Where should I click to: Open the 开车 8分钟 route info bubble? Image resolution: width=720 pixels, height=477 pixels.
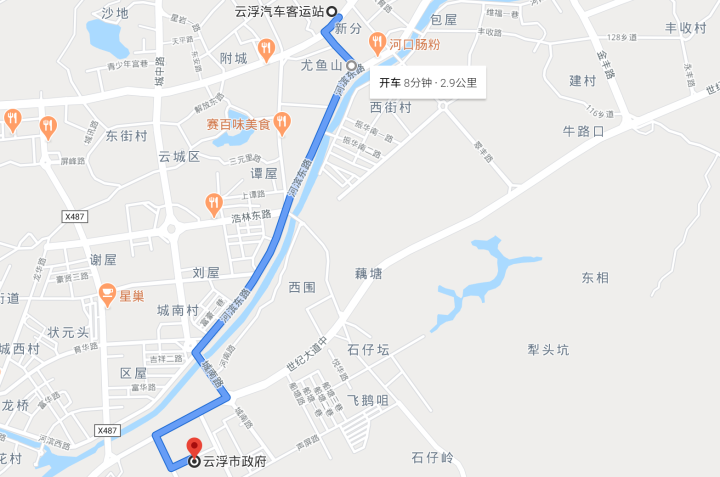tap(428, 82)
